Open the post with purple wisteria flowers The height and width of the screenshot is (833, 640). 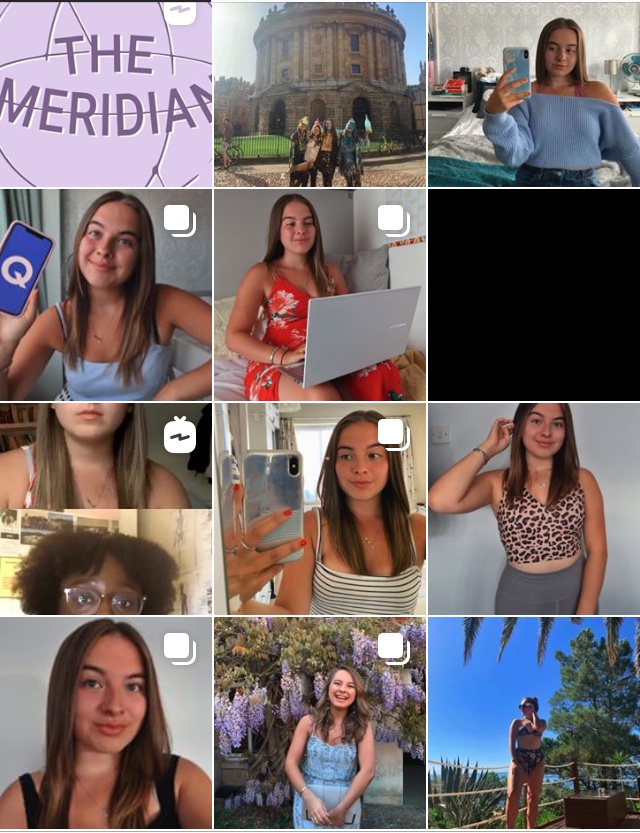pos(319,723)
